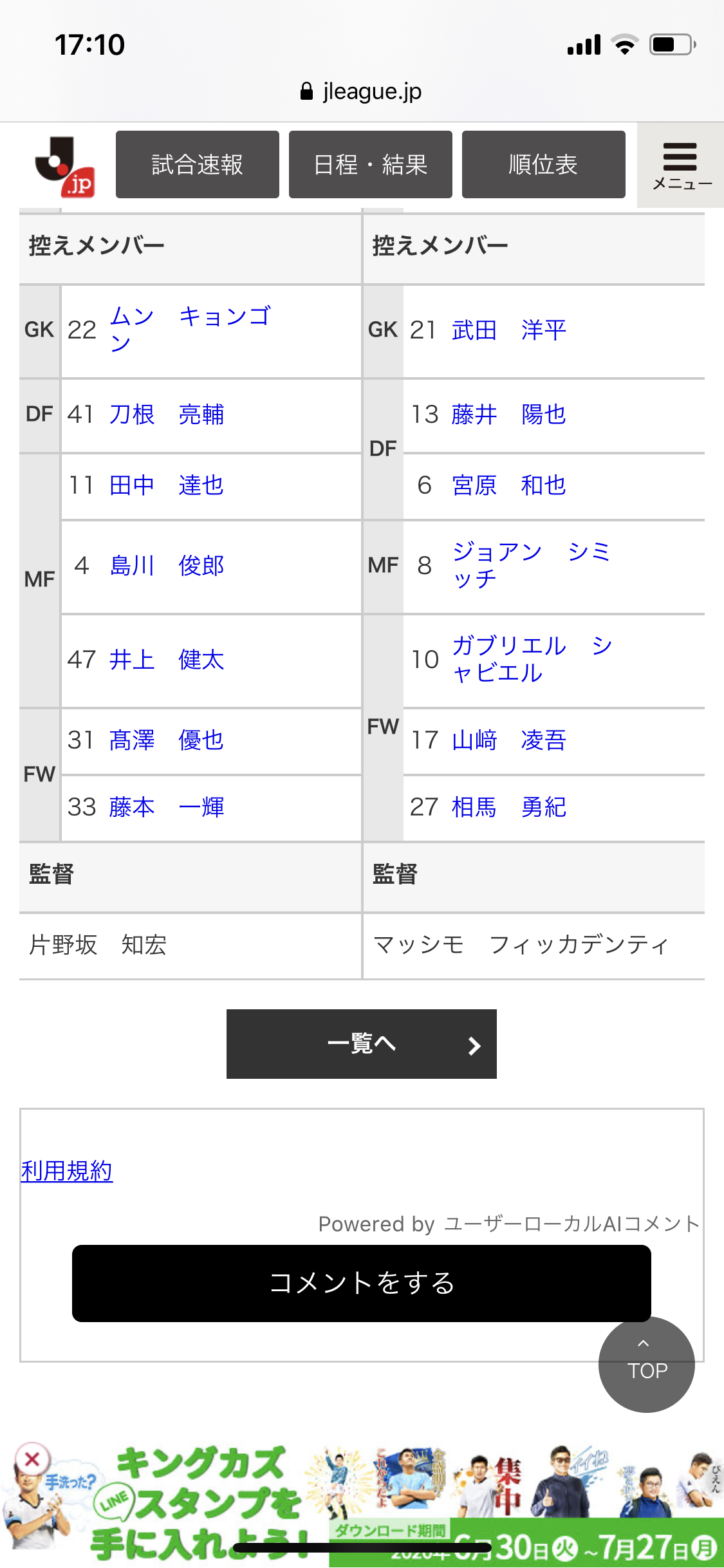View player 藤井 陽也 details
This screenshot has width=724, height=1568.
click(508, 415)
